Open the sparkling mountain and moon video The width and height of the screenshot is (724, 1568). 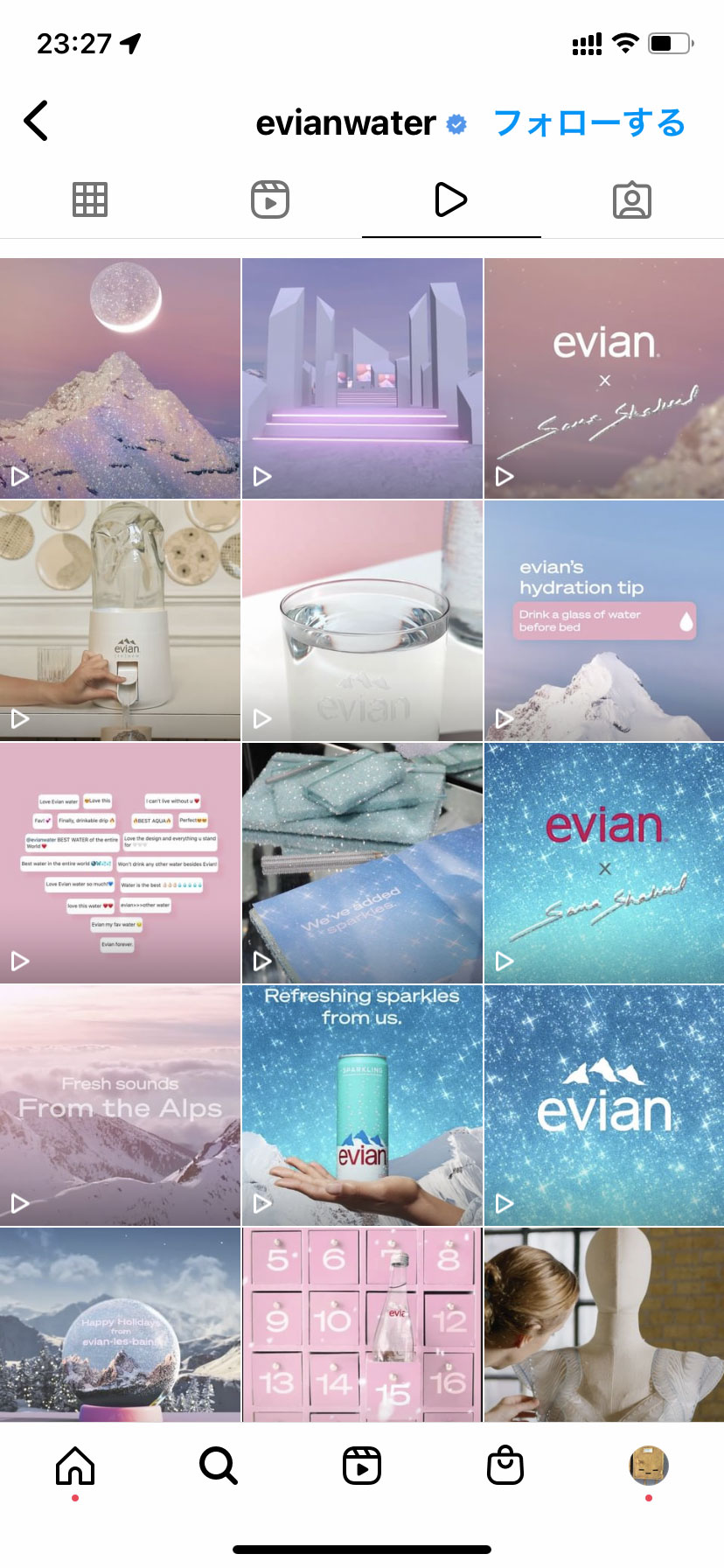coord(120,378)
